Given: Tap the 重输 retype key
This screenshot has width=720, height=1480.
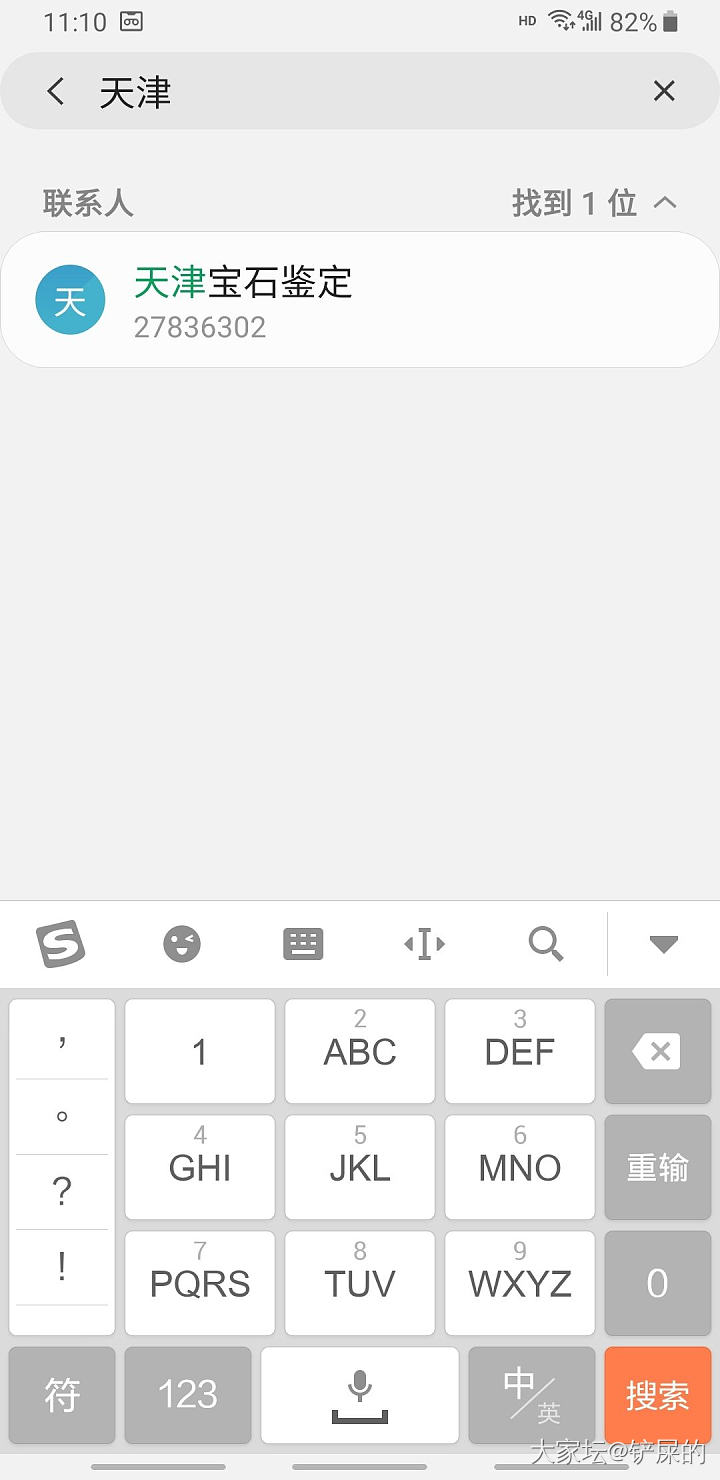Looking at the screenshot, I should coord(657,1167).
